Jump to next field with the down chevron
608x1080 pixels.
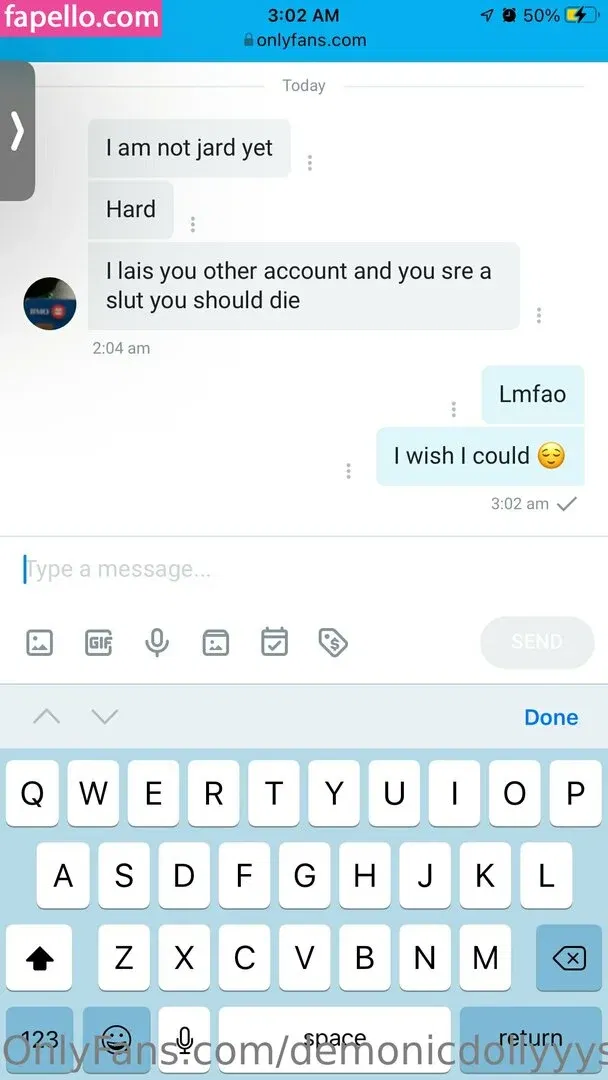[105, 716]
